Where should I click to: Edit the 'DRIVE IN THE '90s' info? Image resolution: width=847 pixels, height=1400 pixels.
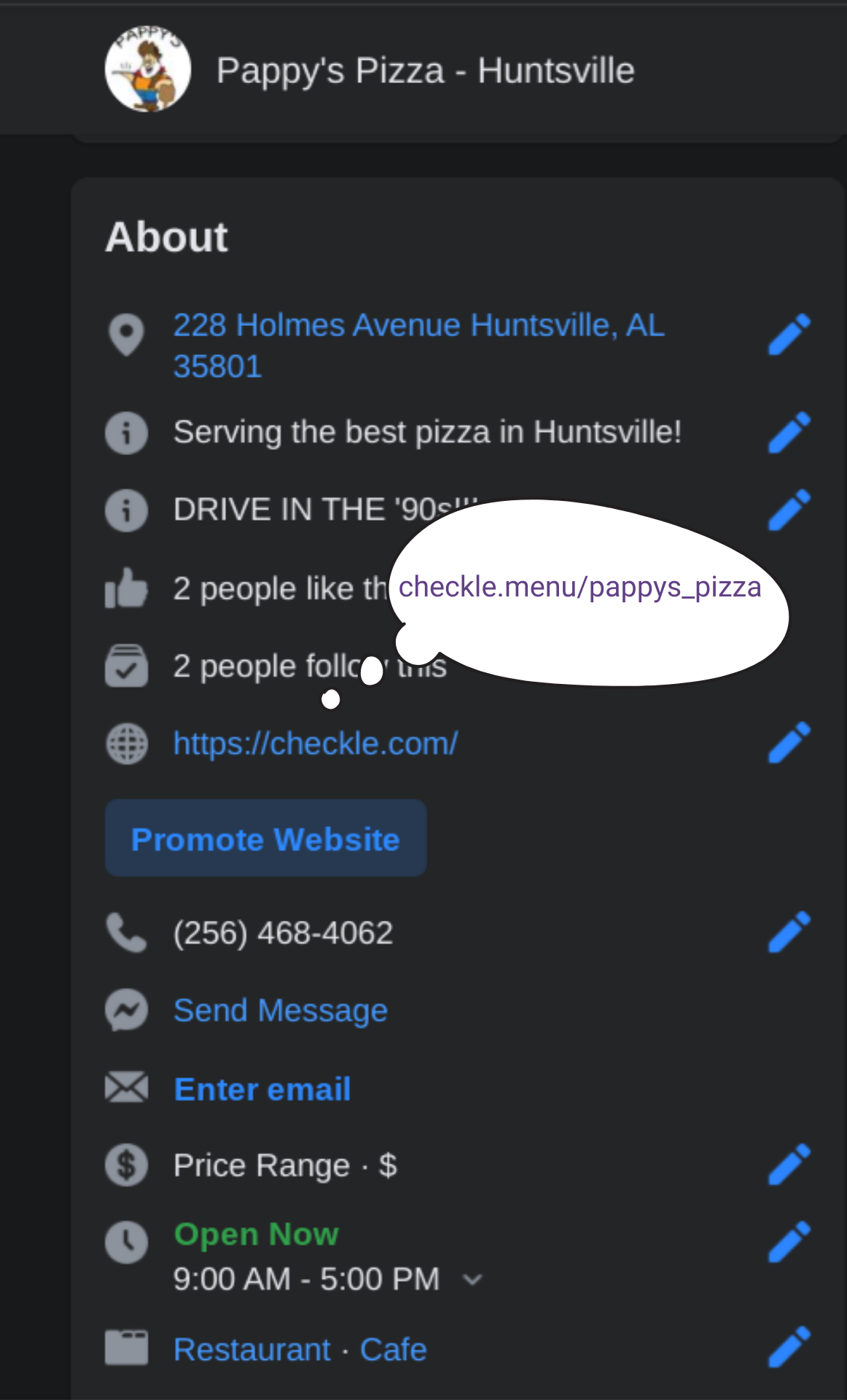789,510
